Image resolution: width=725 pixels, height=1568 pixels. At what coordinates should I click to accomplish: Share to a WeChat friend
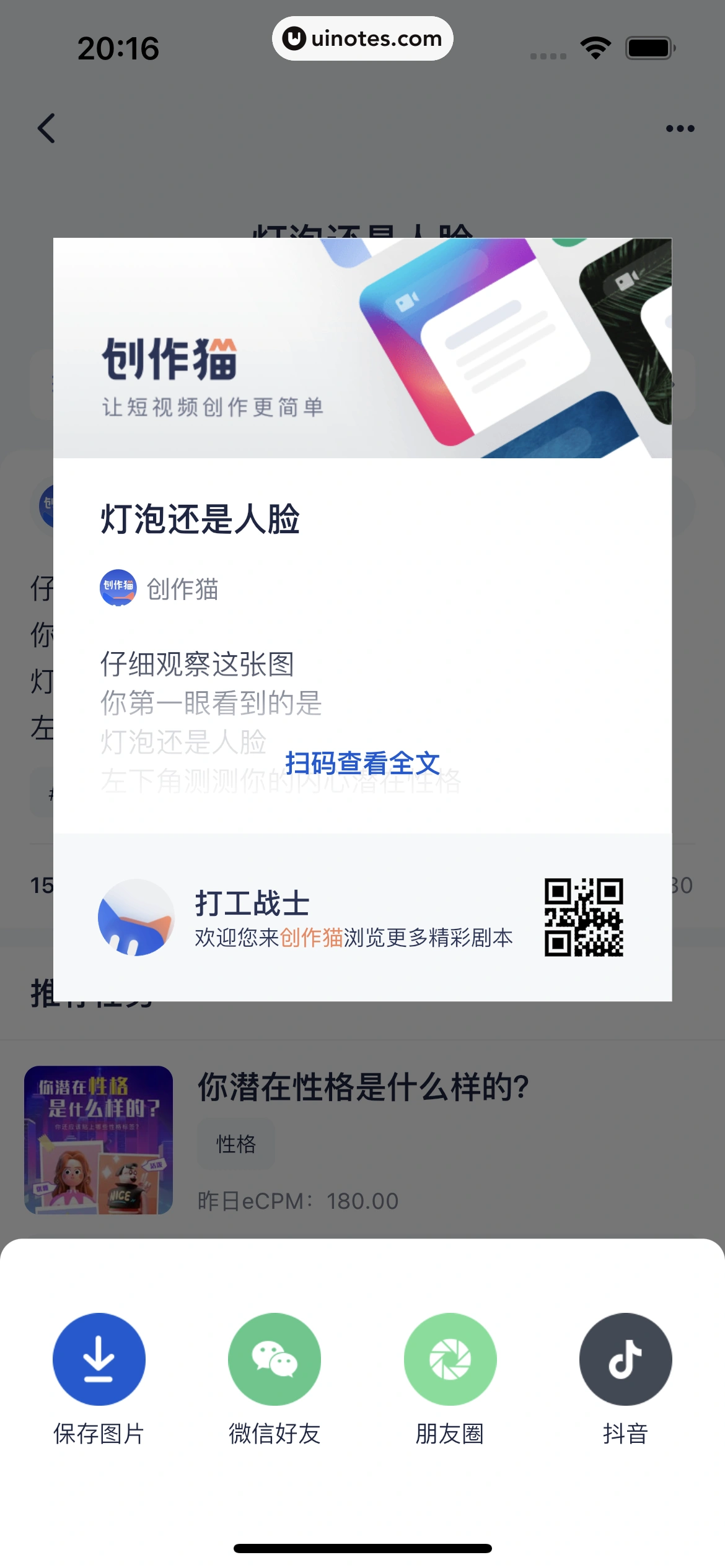275,1359
